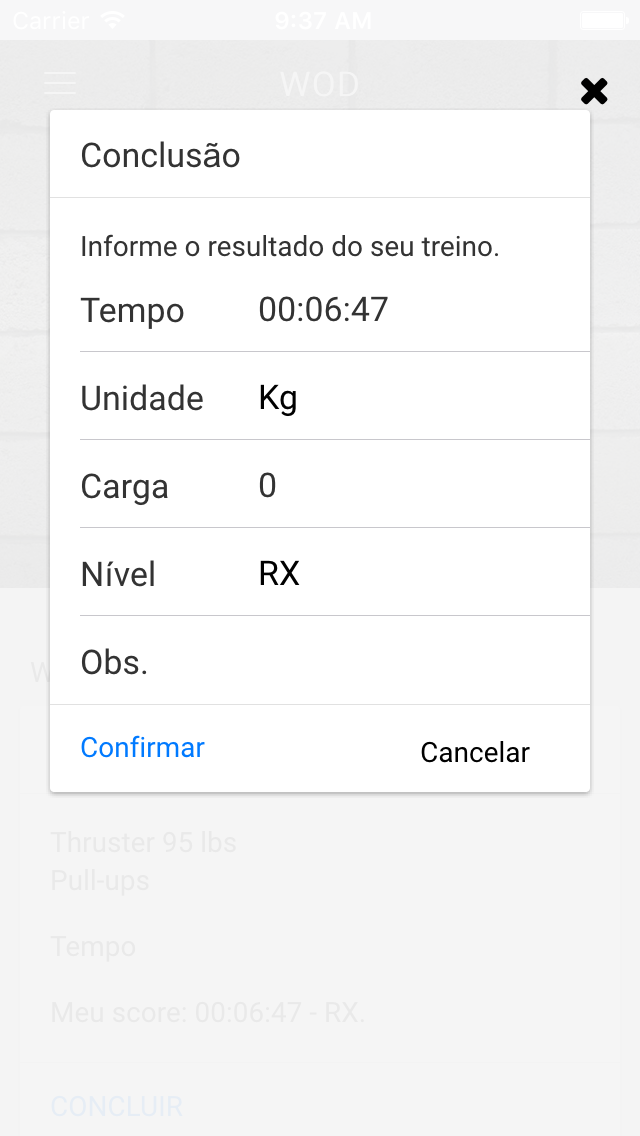Confirm the workout result with Confirmar
640x1136 pixels.
click(x=142, y=748)
